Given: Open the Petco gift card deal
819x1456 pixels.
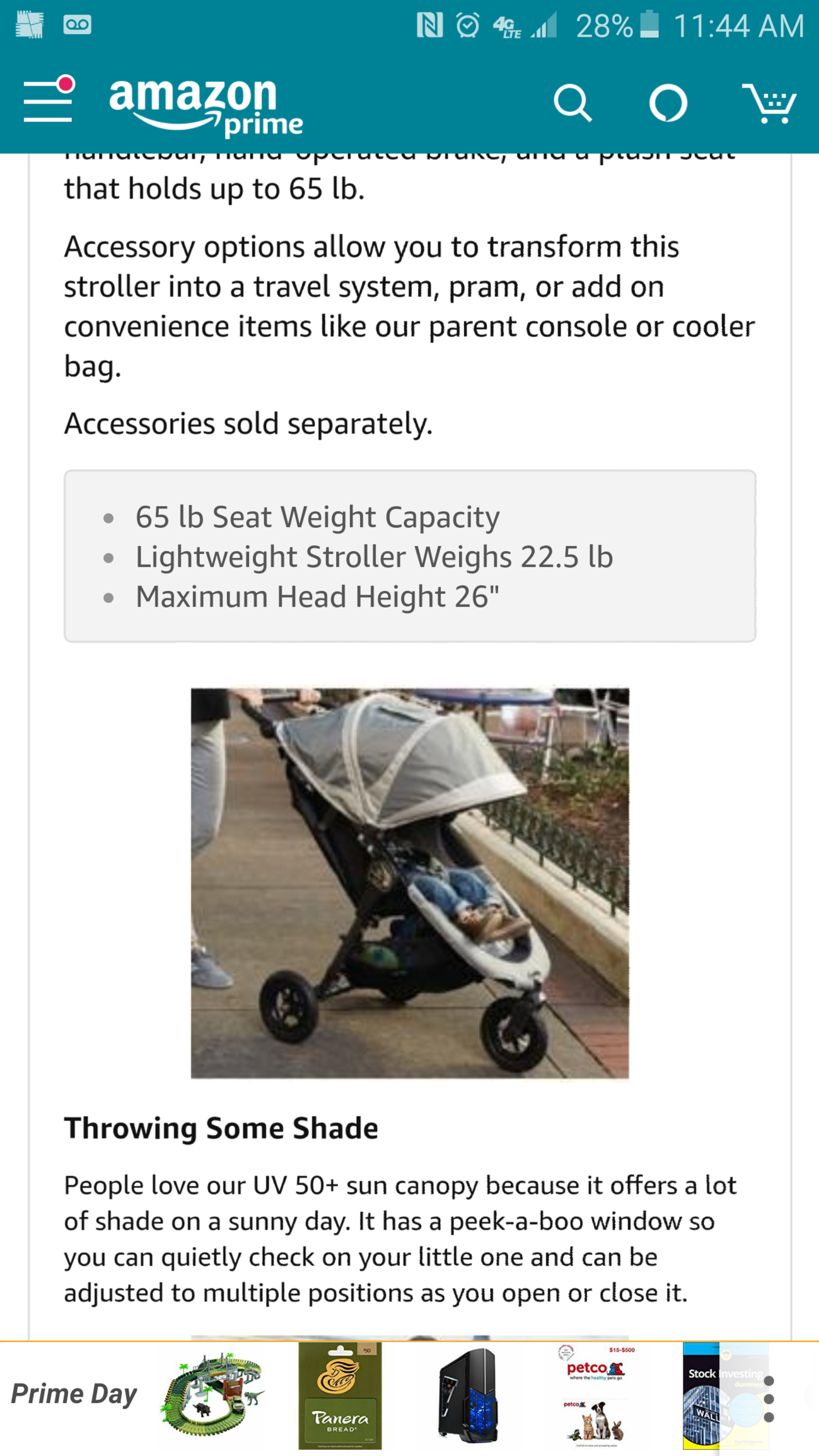Looking at the screenshot, I should (x=595, y=1395).
